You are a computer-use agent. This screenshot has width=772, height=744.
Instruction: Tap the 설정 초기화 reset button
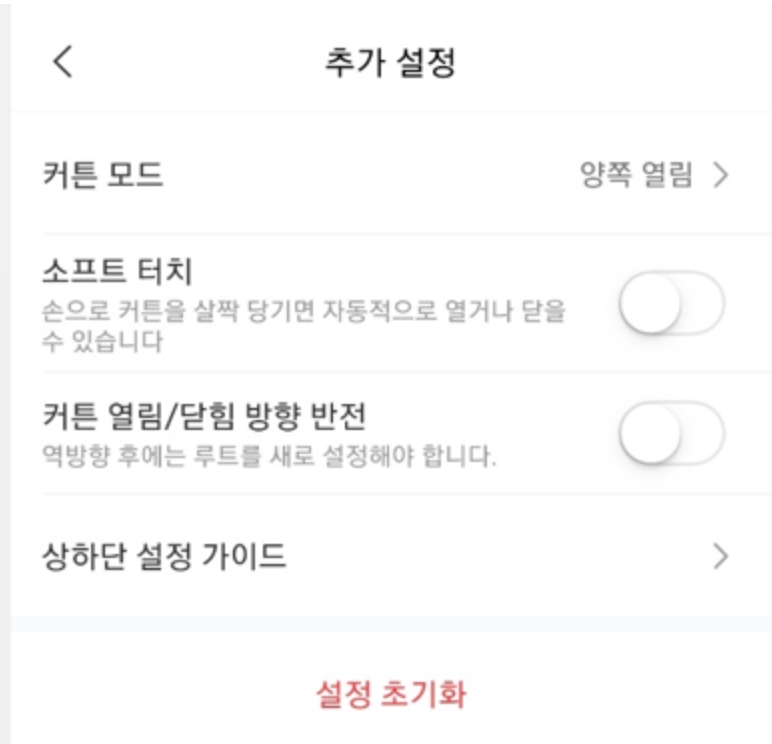(391, 694)
